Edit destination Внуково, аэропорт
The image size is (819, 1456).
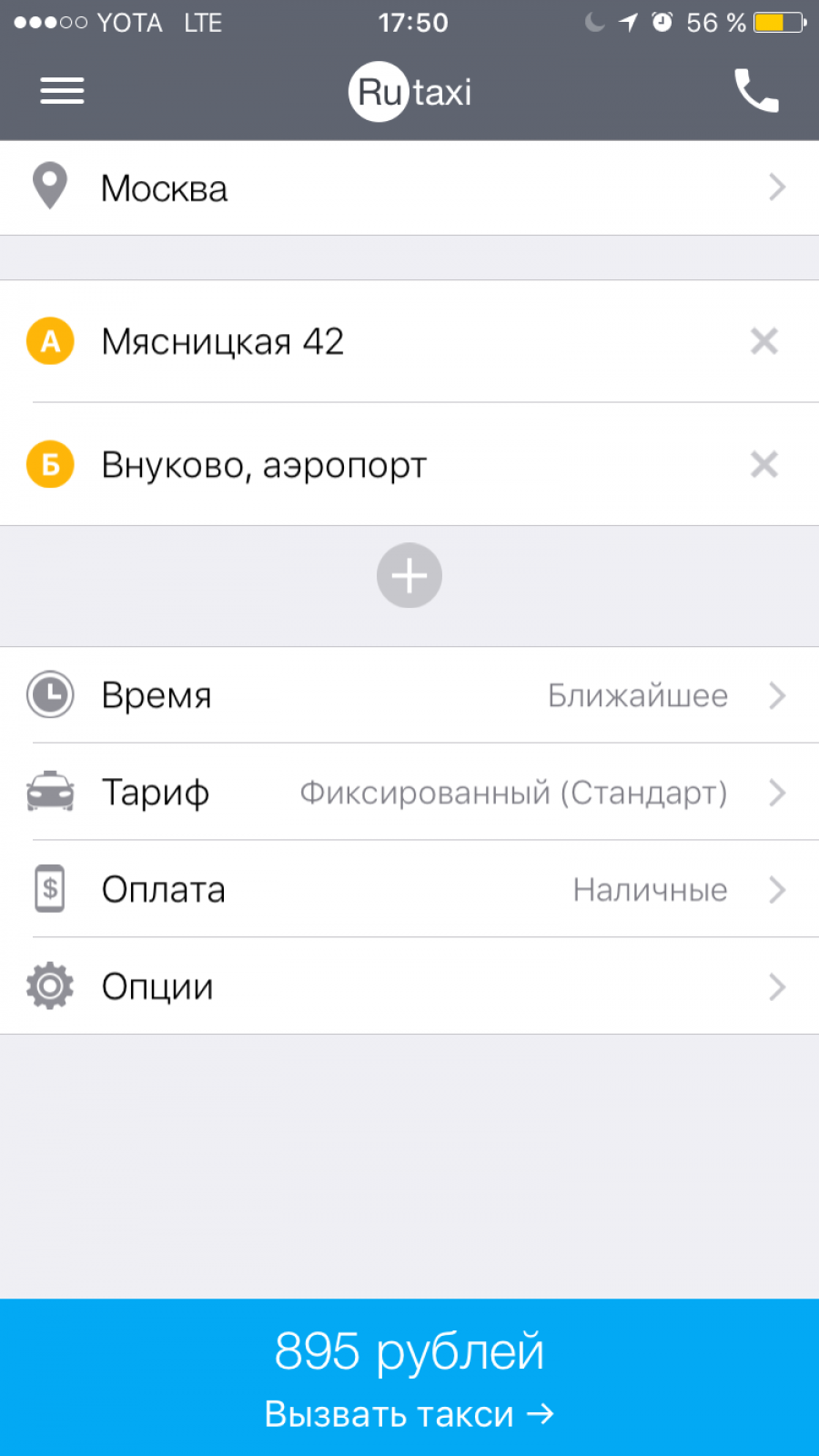364,465
